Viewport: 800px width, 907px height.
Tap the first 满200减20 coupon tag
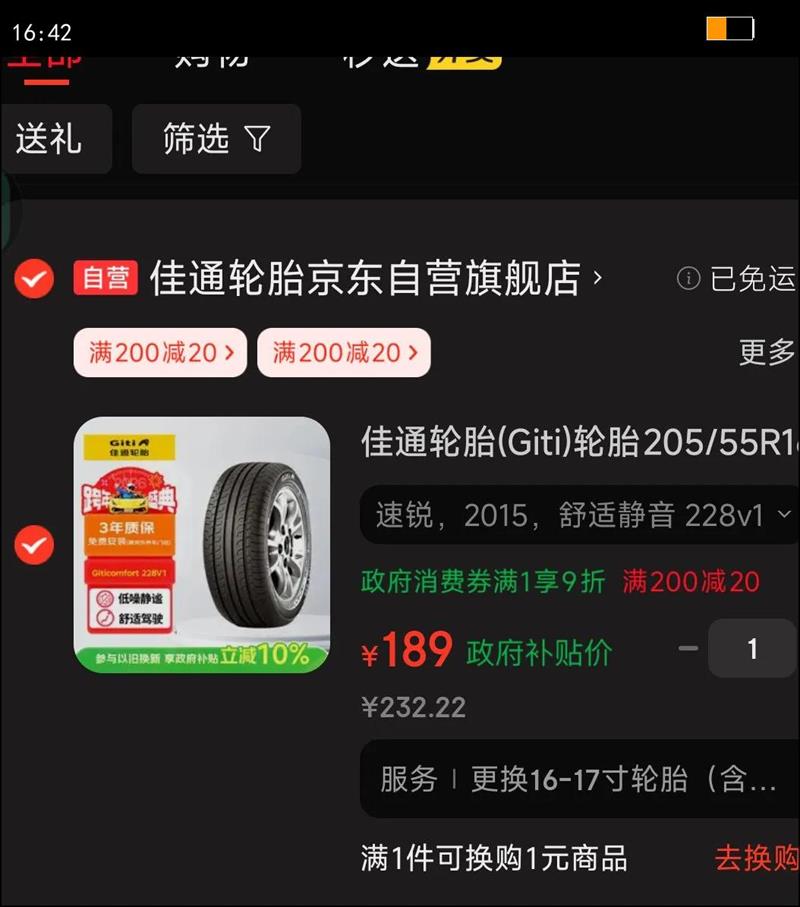[x=159, y=352]
